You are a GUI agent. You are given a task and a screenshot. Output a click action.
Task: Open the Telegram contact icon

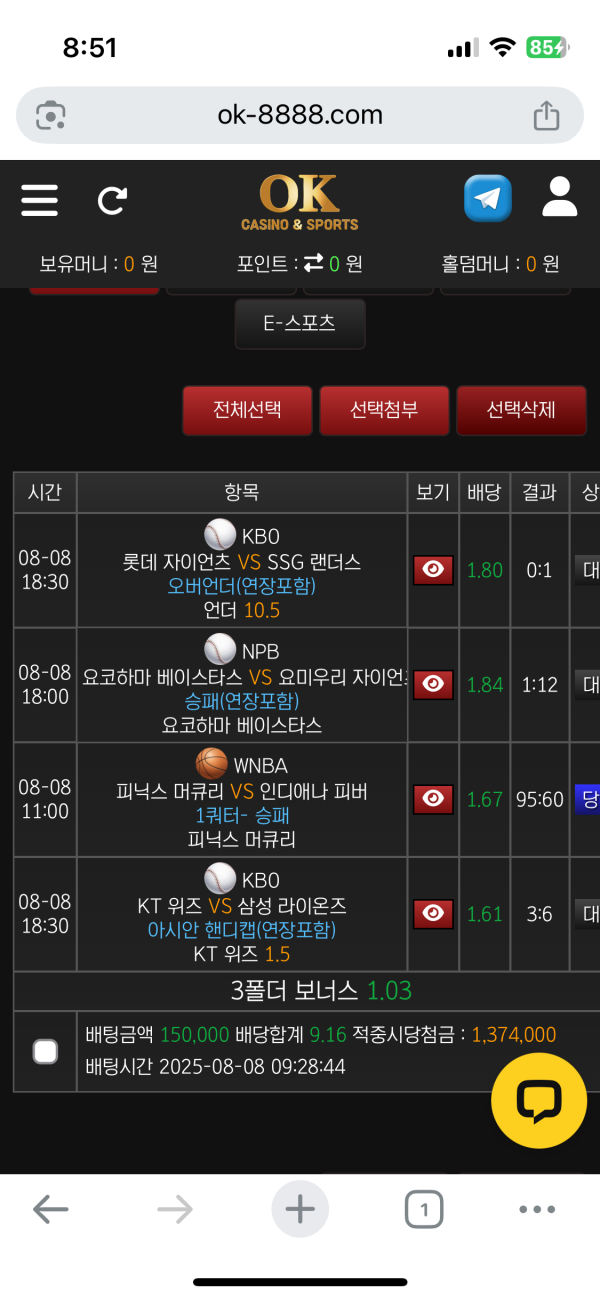[488, 198]
